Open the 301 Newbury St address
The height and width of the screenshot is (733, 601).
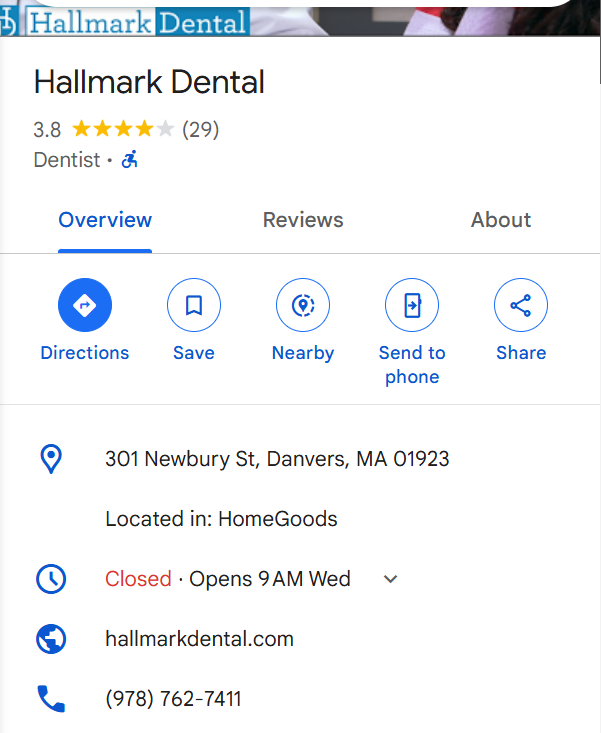(277, 460)
